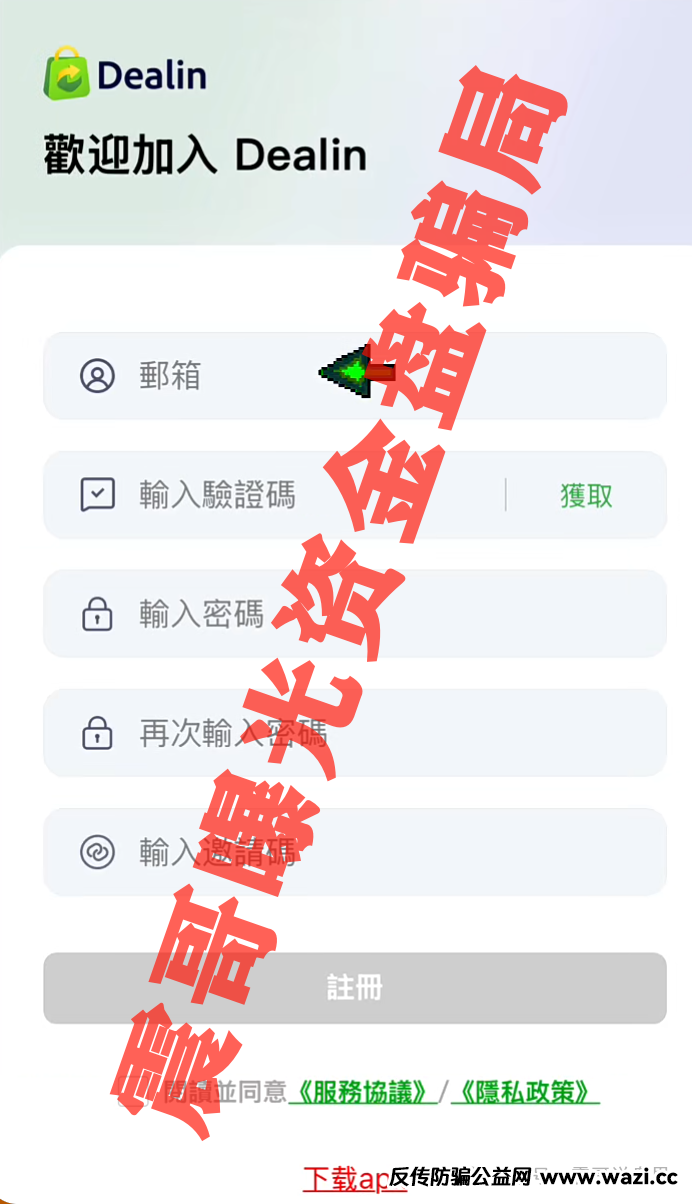Tap 獲取 to get verification code
Viewport: 692px width, 1204px height.
[x=586, y=495]
